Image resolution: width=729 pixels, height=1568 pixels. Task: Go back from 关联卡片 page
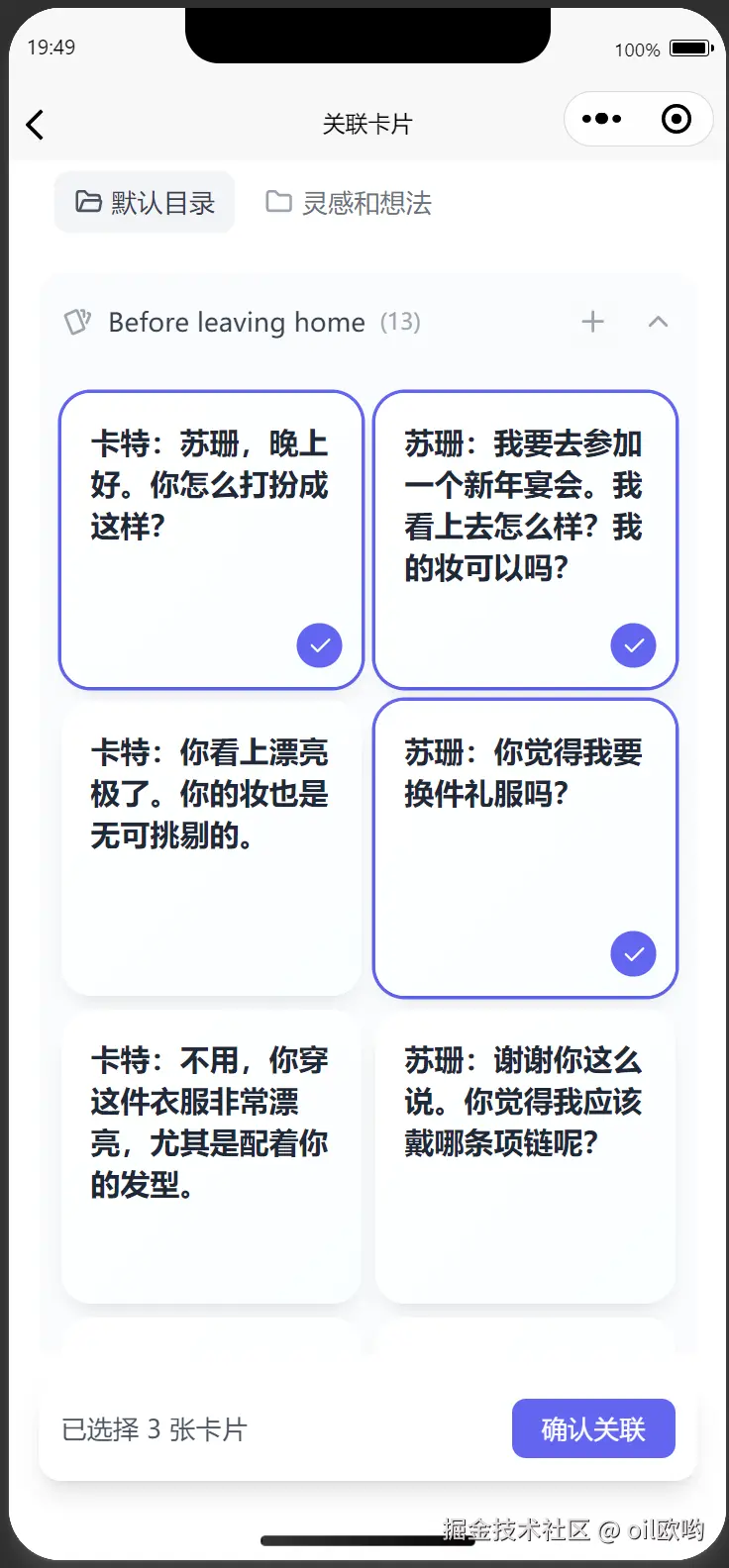click(x=36, y=125)
